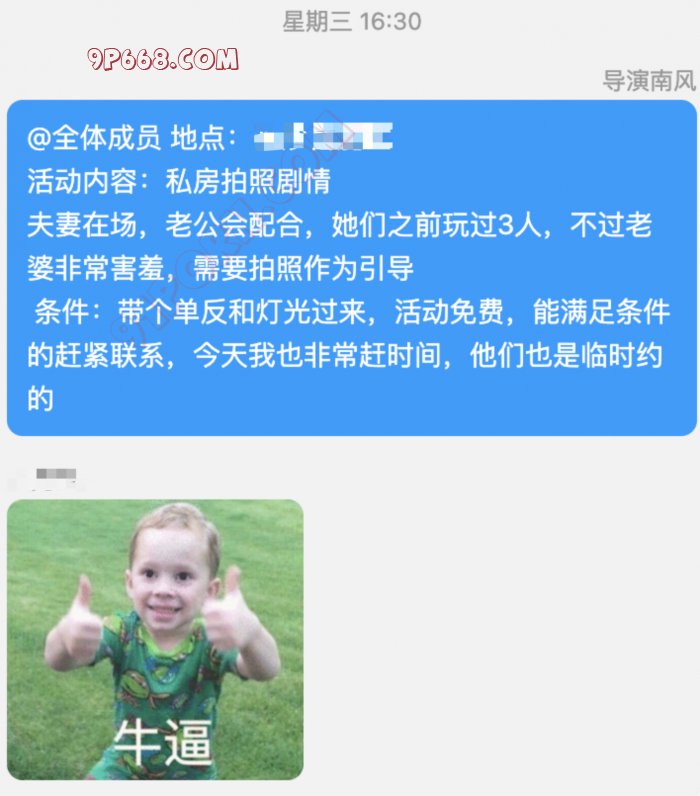Open the thumbs-up kid sticker image

[x=155, y=638]
